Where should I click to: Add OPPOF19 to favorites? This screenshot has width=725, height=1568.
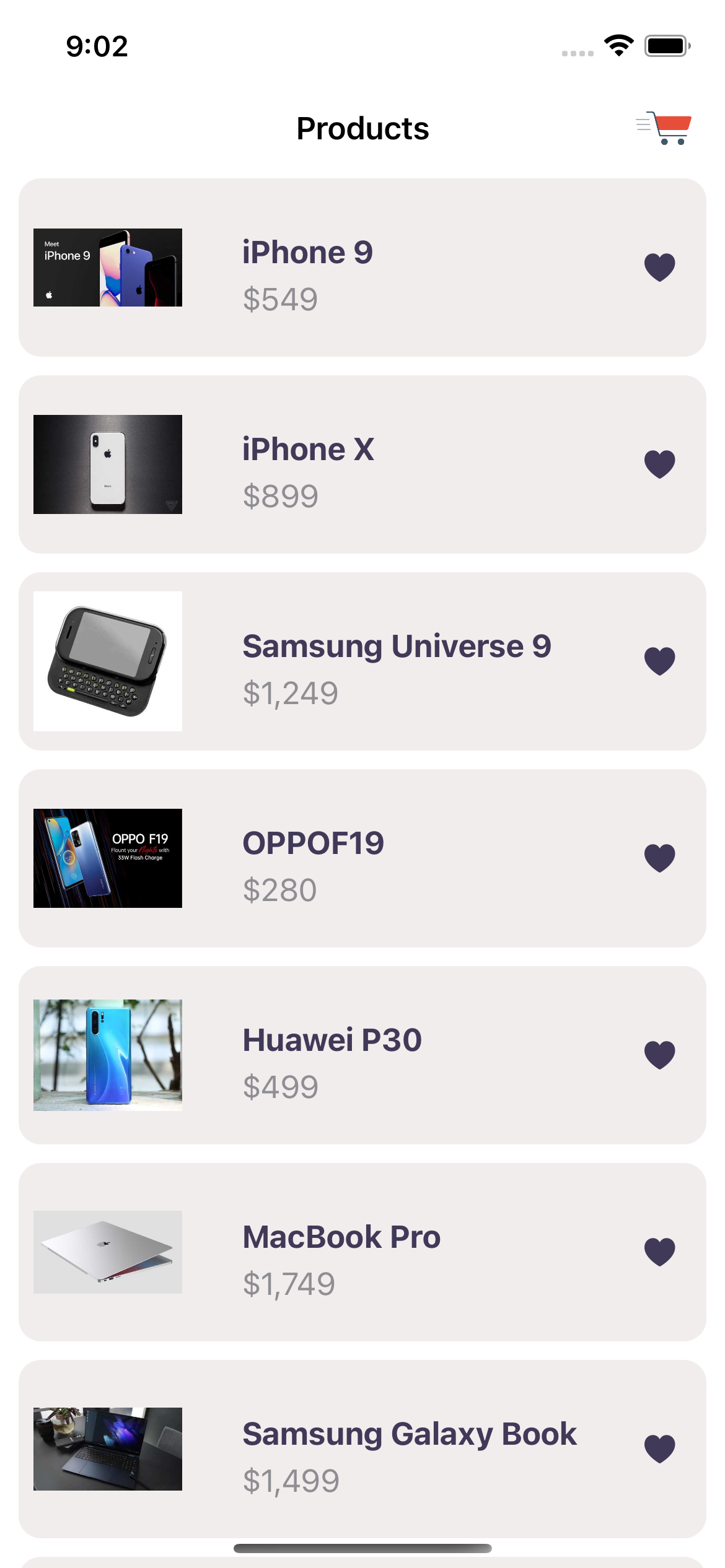[659, 858]
